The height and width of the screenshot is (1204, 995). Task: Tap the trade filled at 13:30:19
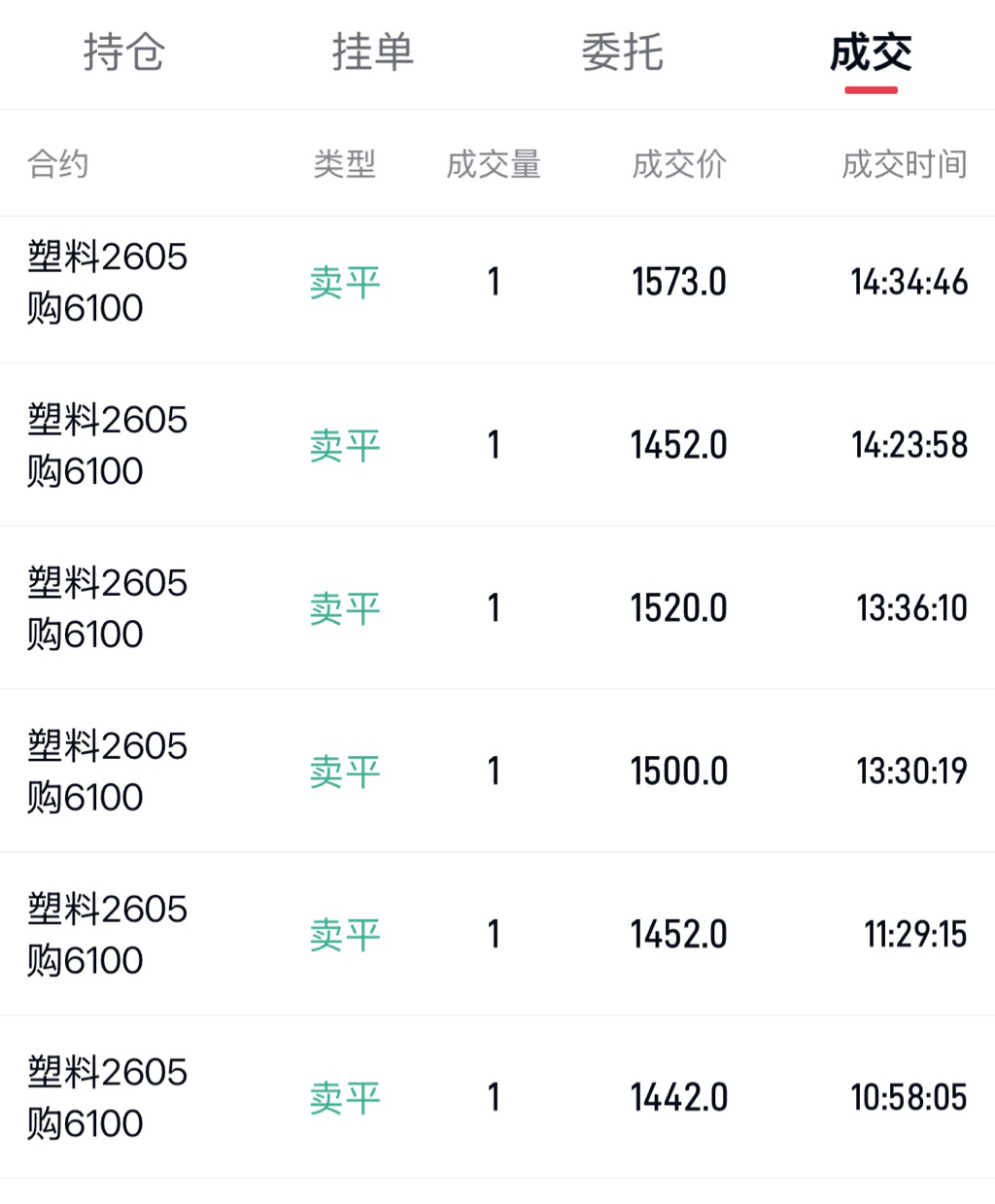pyautogui.click(x=497, y=773)
